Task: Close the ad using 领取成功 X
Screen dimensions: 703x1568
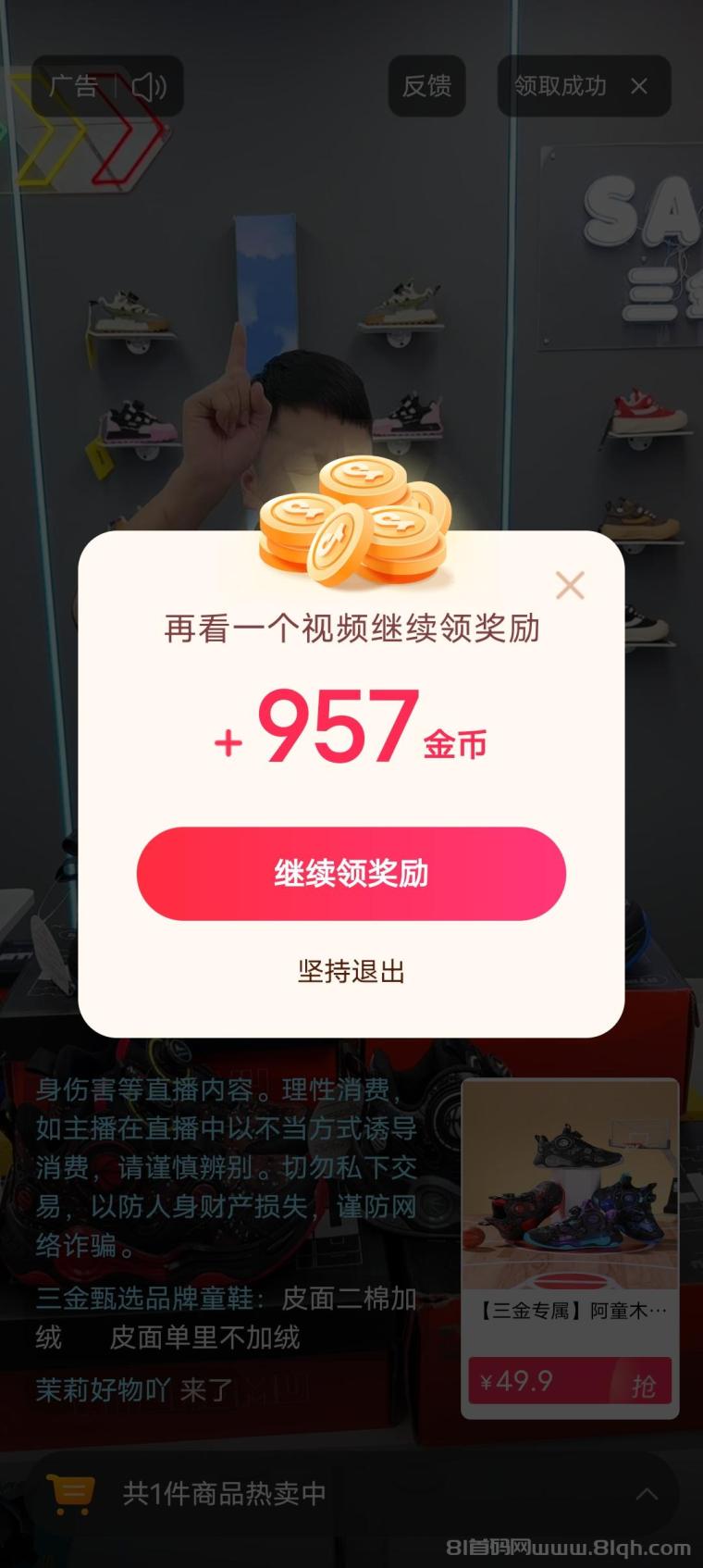Action: (x=638, y=86)
